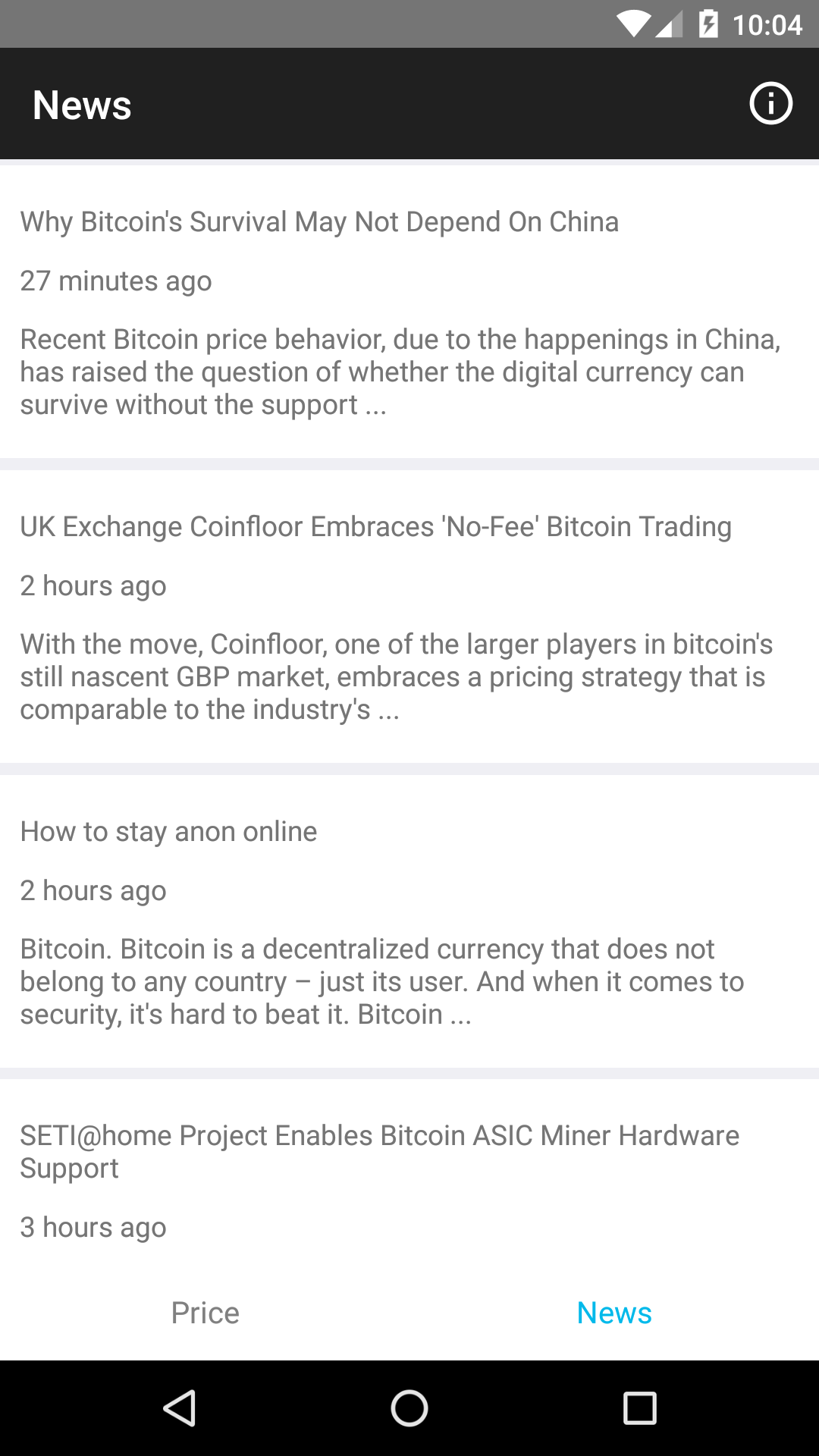Viewport: 819px width, 1456px height.
Task: Switch to the Price tab
Action: pyautogui.click(x=205, y=1313)
